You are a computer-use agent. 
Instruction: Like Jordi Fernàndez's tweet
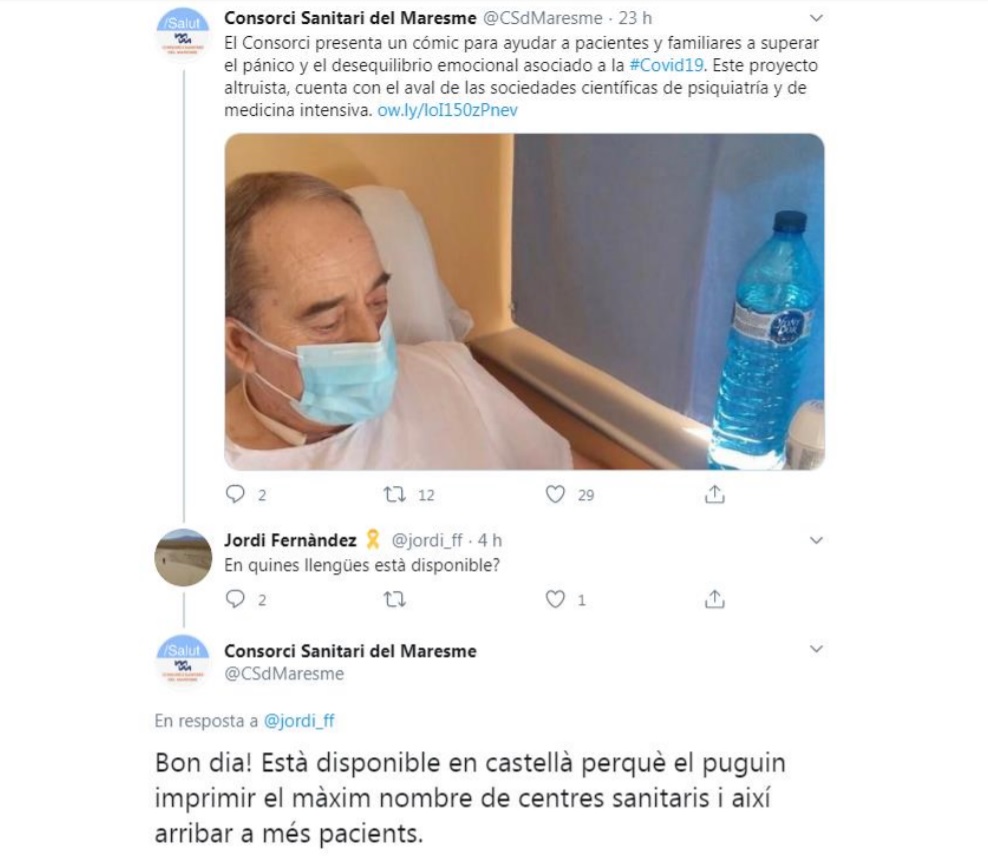coord(556,599)
